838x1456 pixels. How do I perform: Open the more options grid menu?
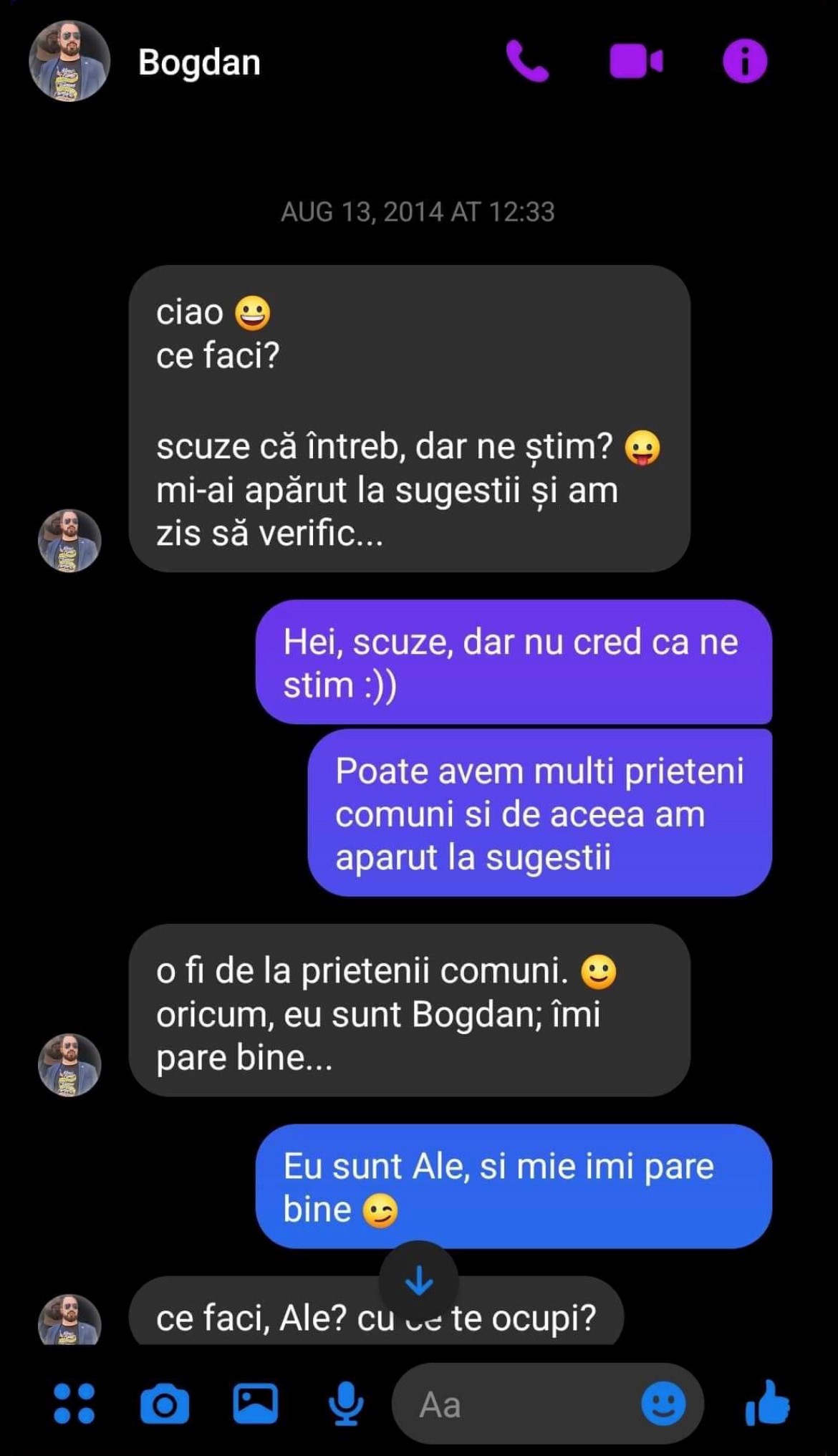pyautogui.click(x=74, y=1403)
